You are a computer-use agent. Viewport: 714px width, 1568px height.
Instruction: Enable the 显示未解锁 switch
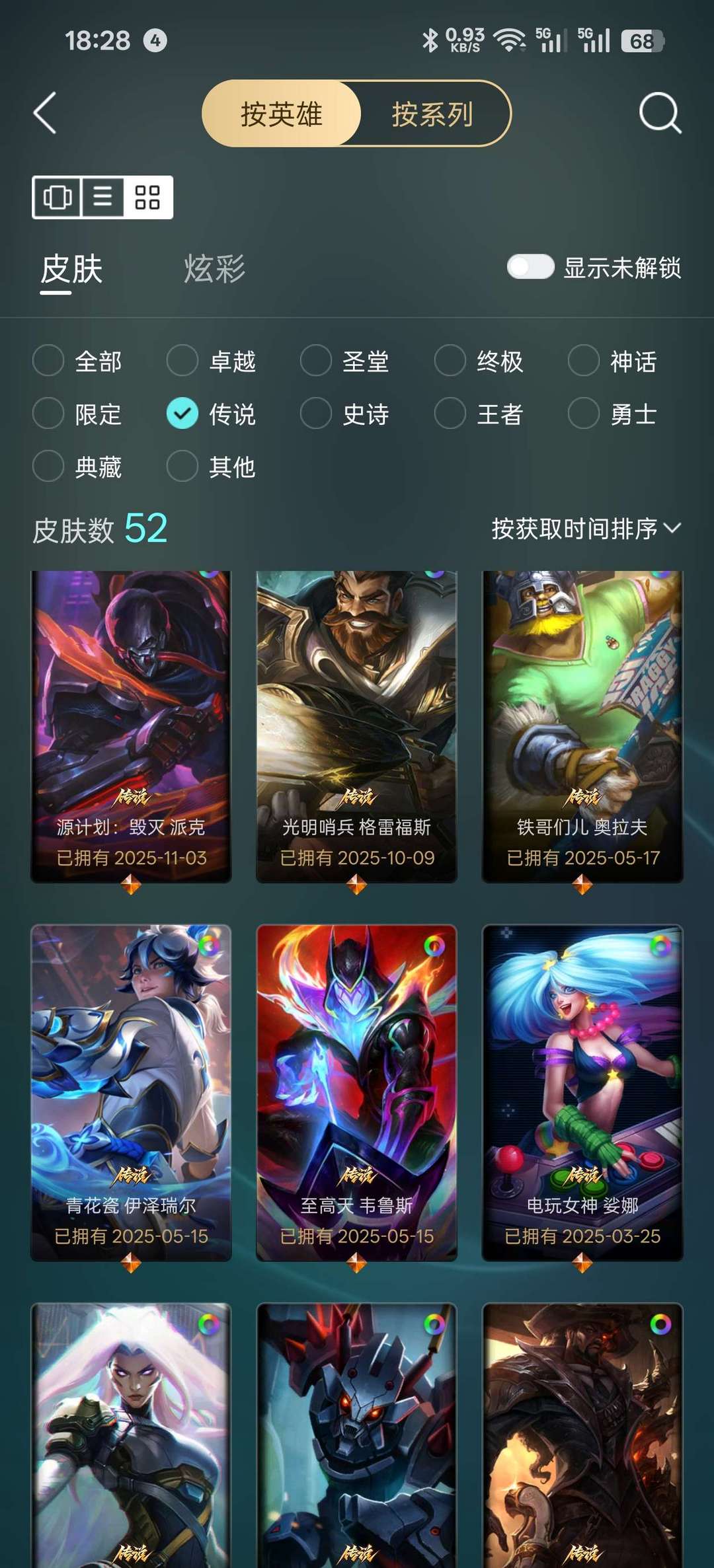[x=530, y=267]
